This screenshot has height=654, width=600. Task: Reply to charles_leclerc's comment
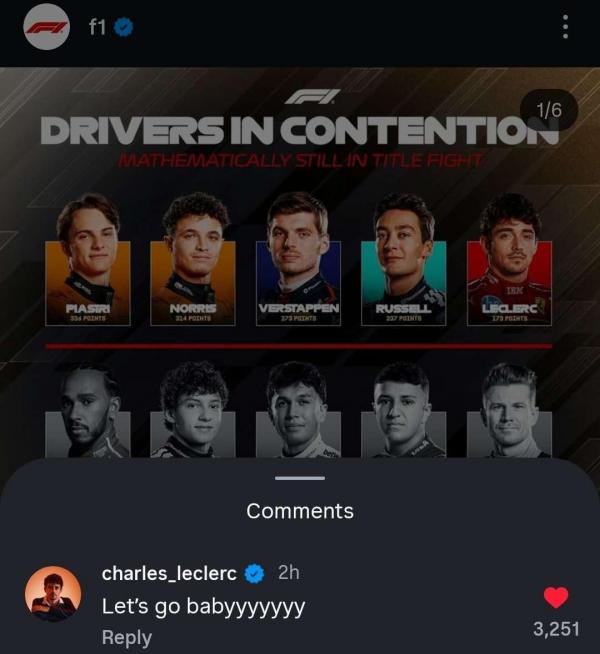click(127, 637)
